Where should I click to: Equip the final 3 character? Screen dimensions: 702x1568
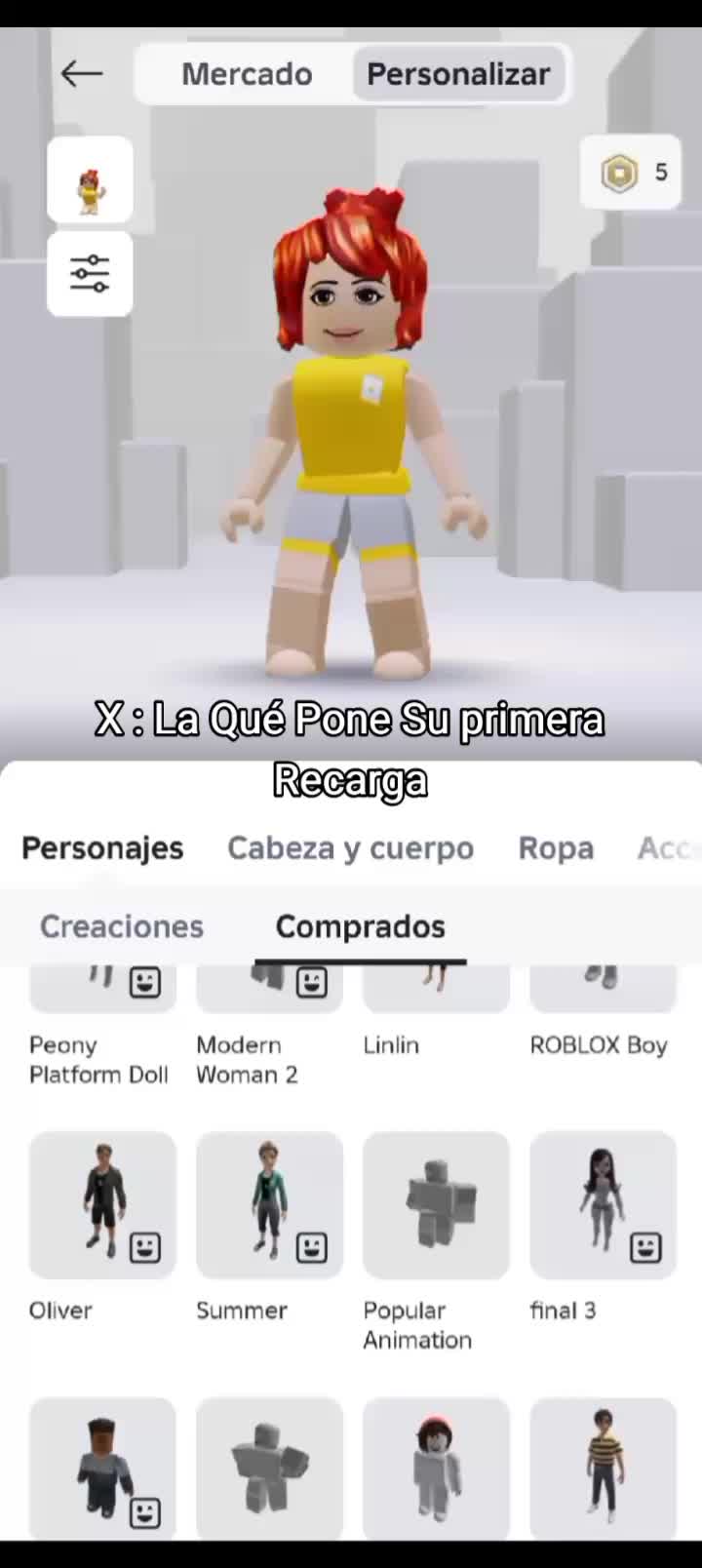(603, 1205)
